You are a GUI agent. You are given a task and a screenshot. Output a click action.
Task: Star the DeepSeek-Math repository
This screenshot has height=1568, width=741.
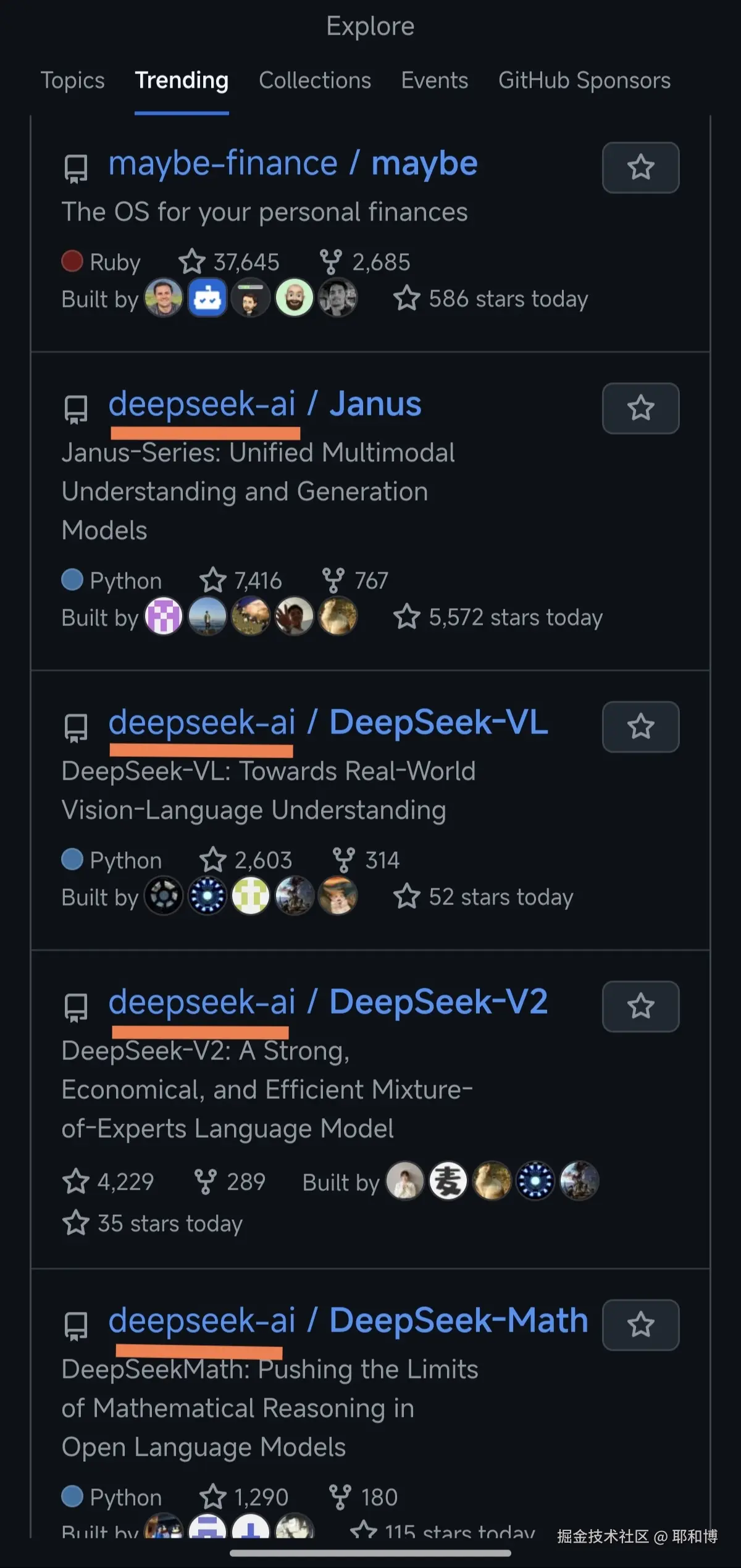[x=640, y=1325]
